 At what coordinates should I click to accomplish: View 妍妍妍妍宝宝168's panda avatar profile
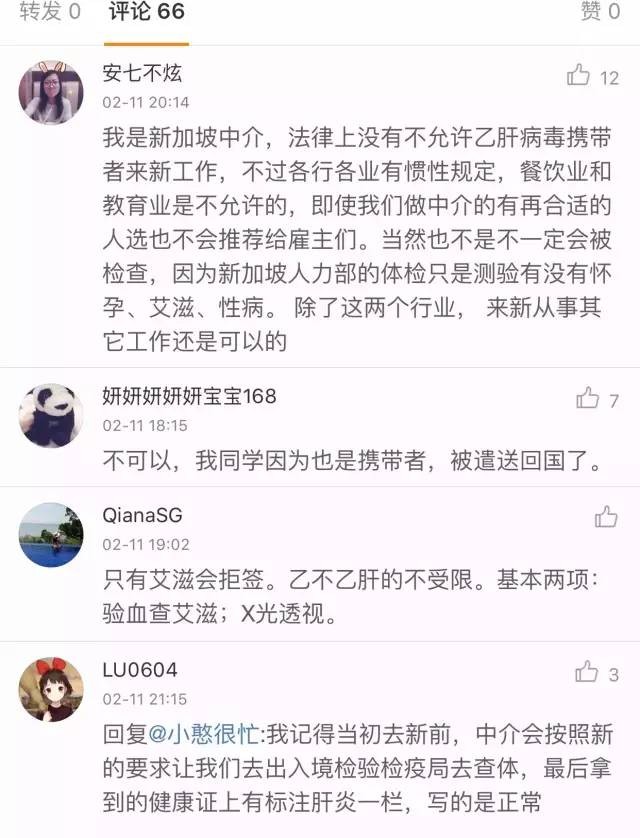[51, 415]
